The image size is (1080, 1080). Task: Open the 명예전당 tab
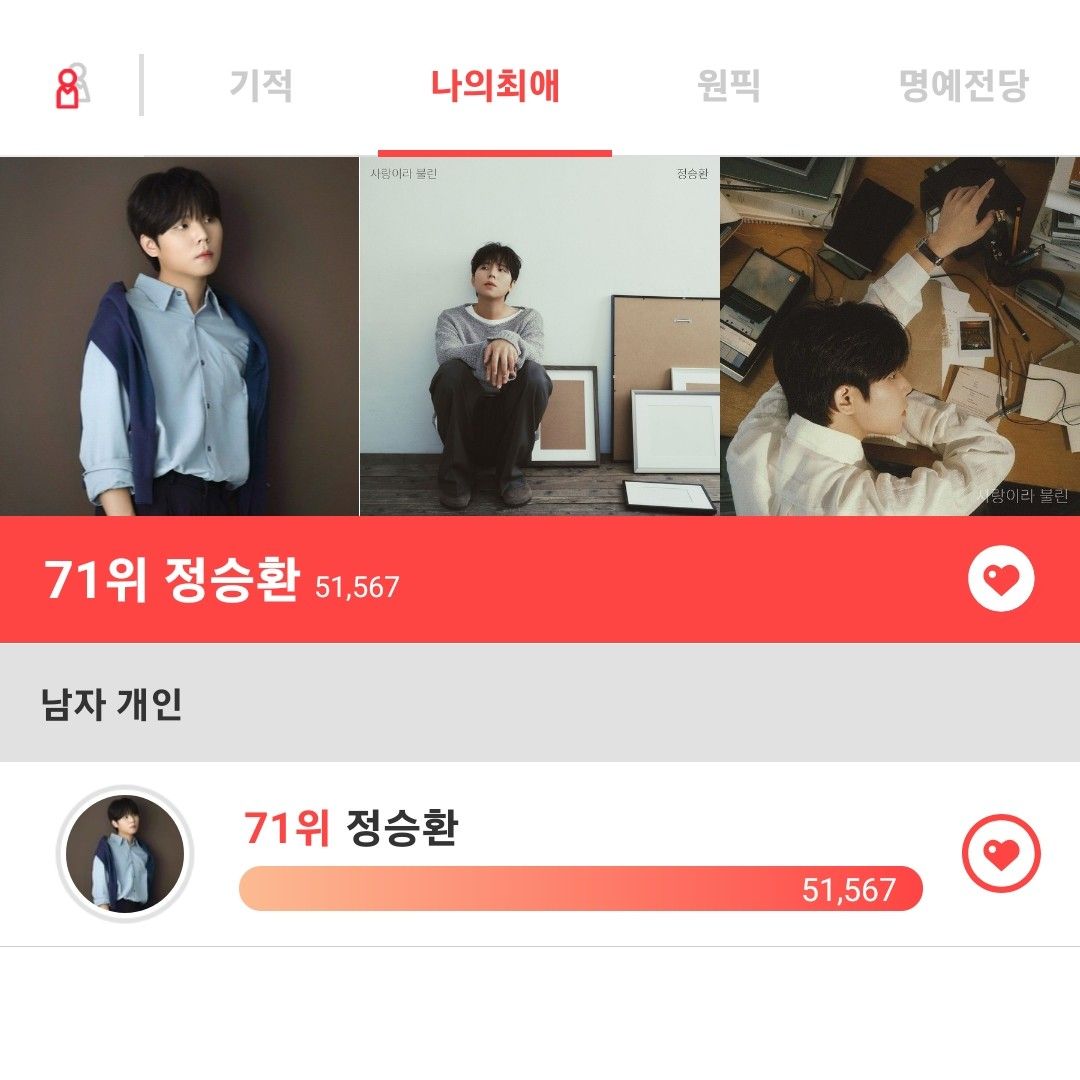963,86
